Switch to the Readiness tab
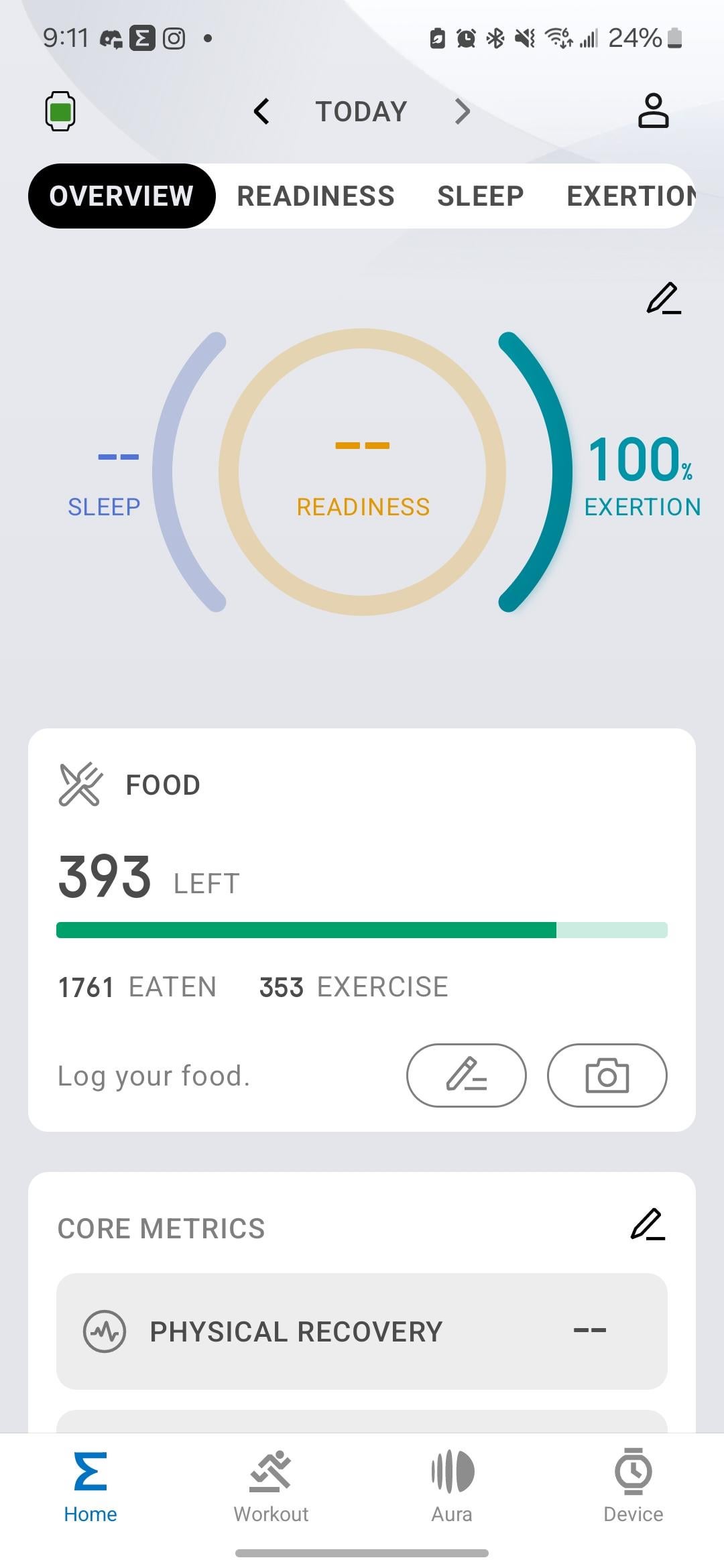 pos(316,196)
